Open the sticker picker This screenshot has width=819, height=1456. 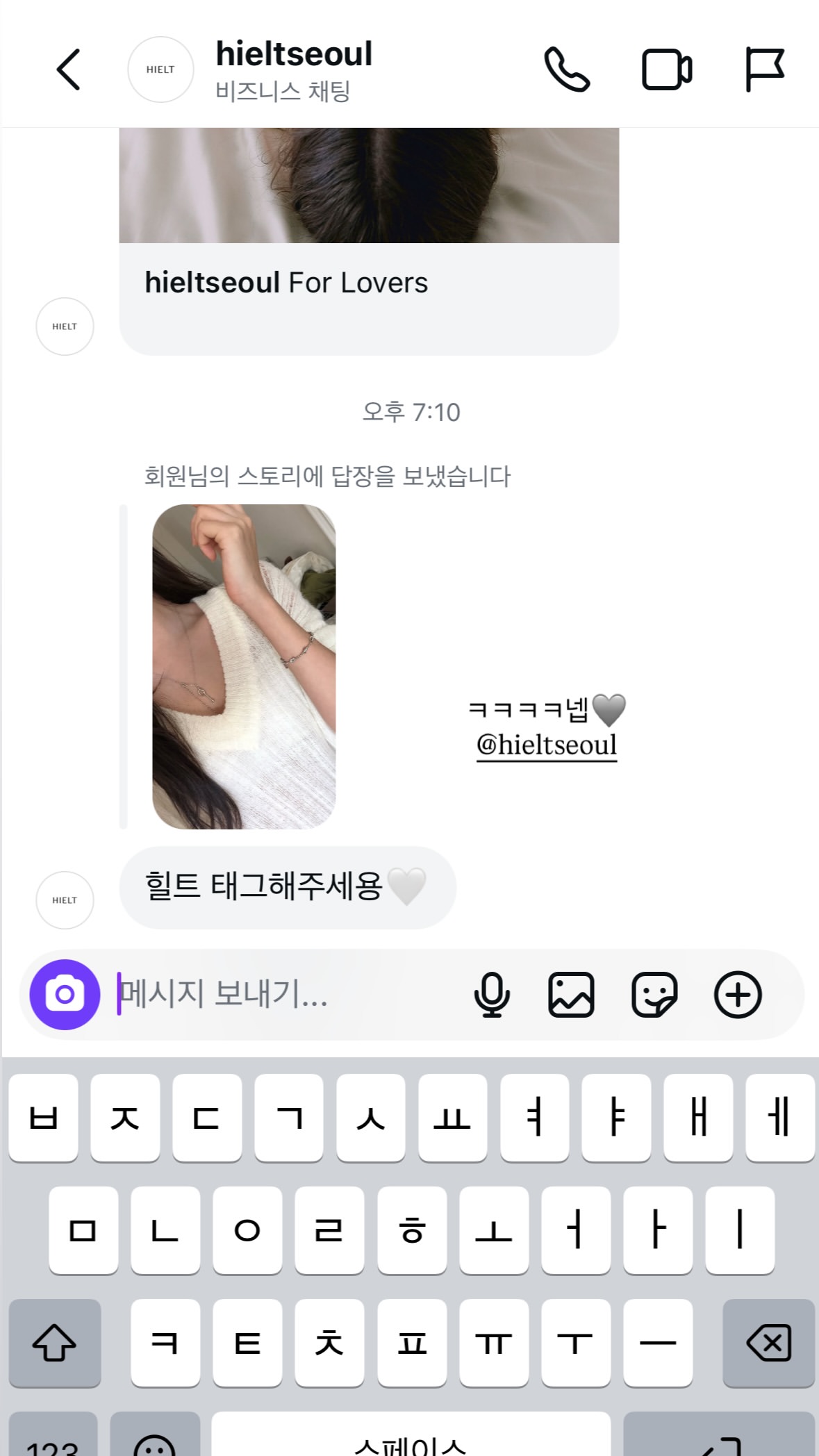click(x=654, y=994)
